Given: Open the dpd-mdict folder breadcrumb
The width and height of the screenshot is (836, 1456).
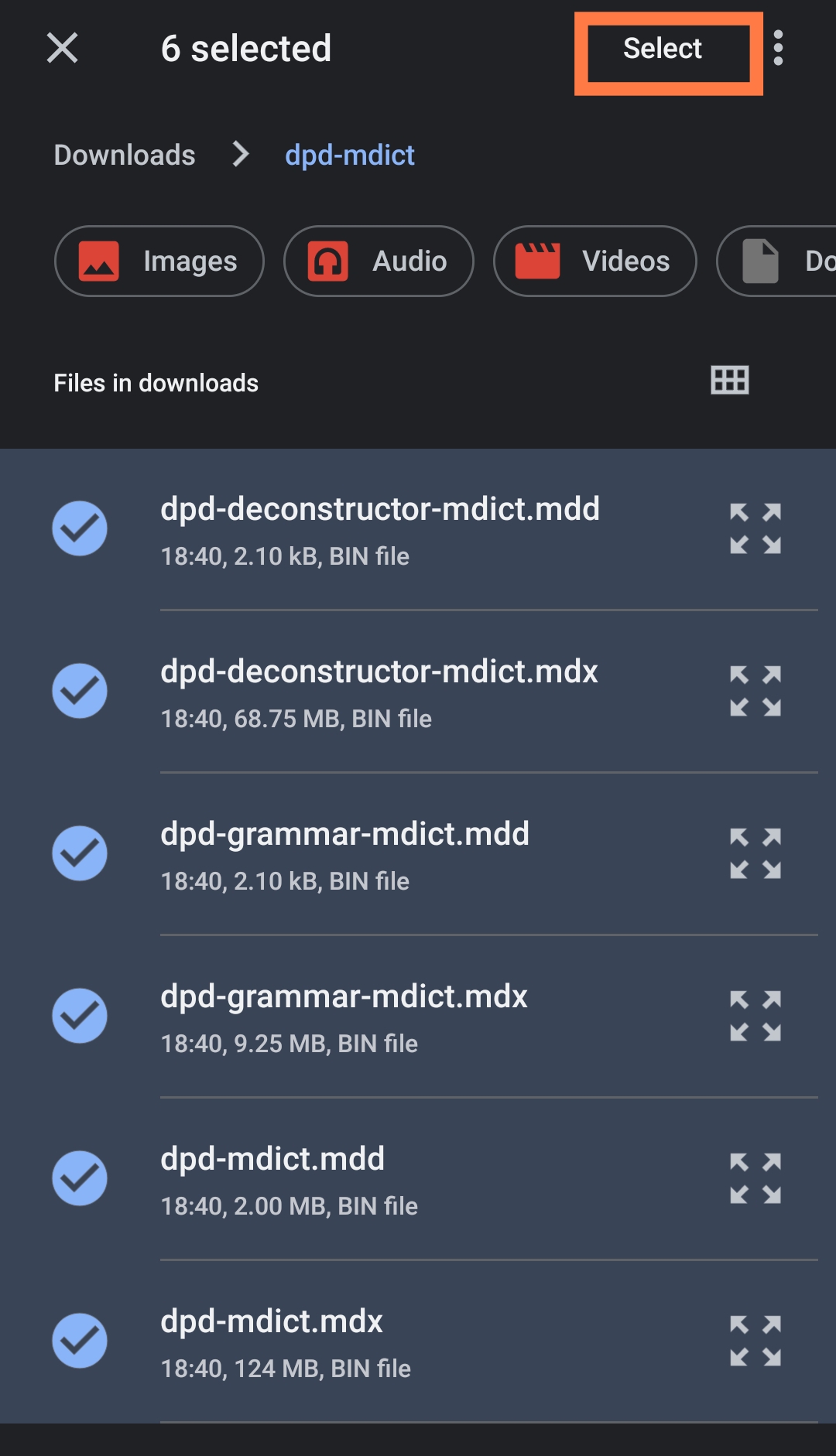Looking at the screenshot, I should [349, 155].
